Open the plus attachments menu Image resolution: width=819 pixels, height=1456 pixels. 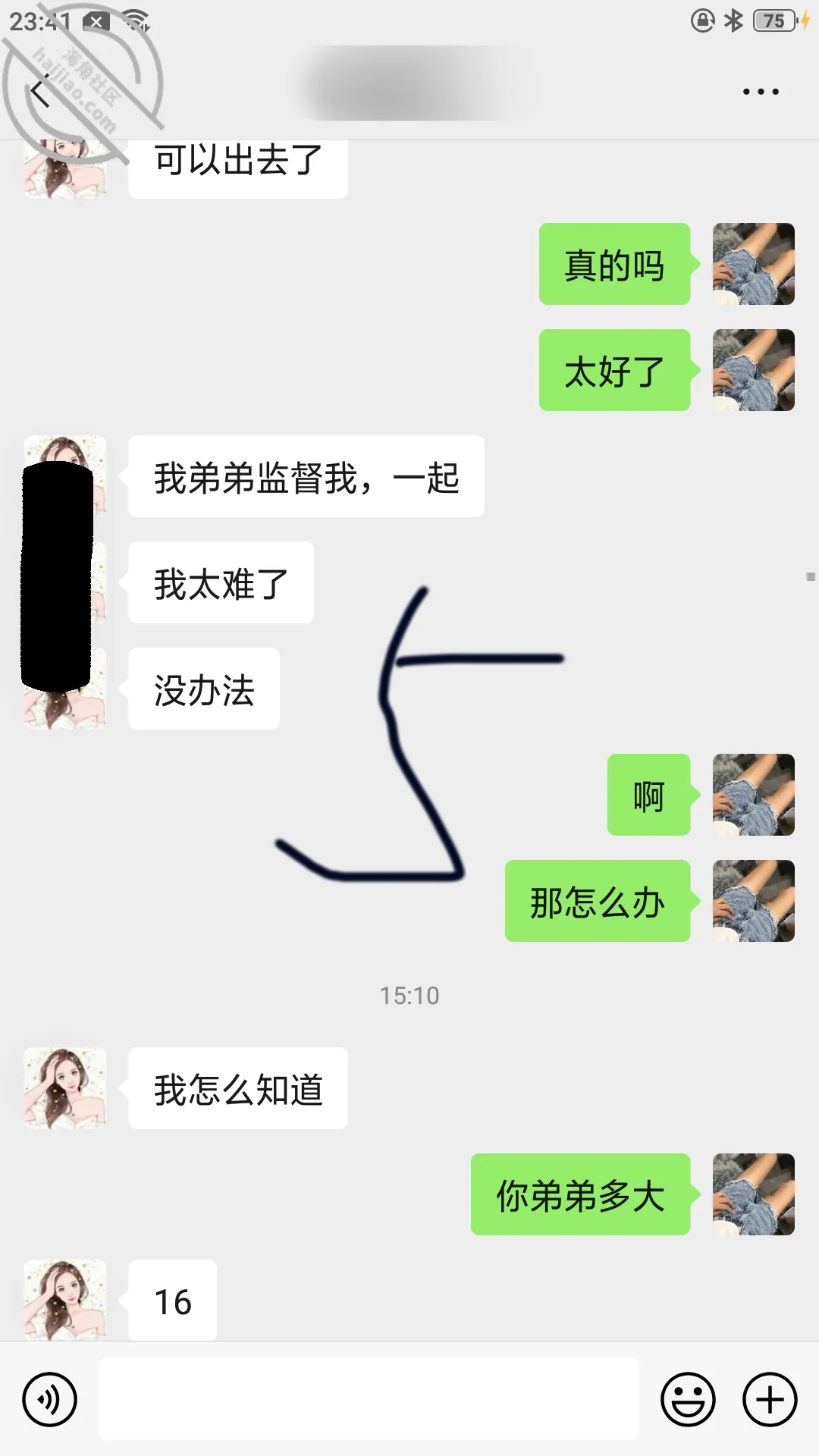tap(770, 1399)
